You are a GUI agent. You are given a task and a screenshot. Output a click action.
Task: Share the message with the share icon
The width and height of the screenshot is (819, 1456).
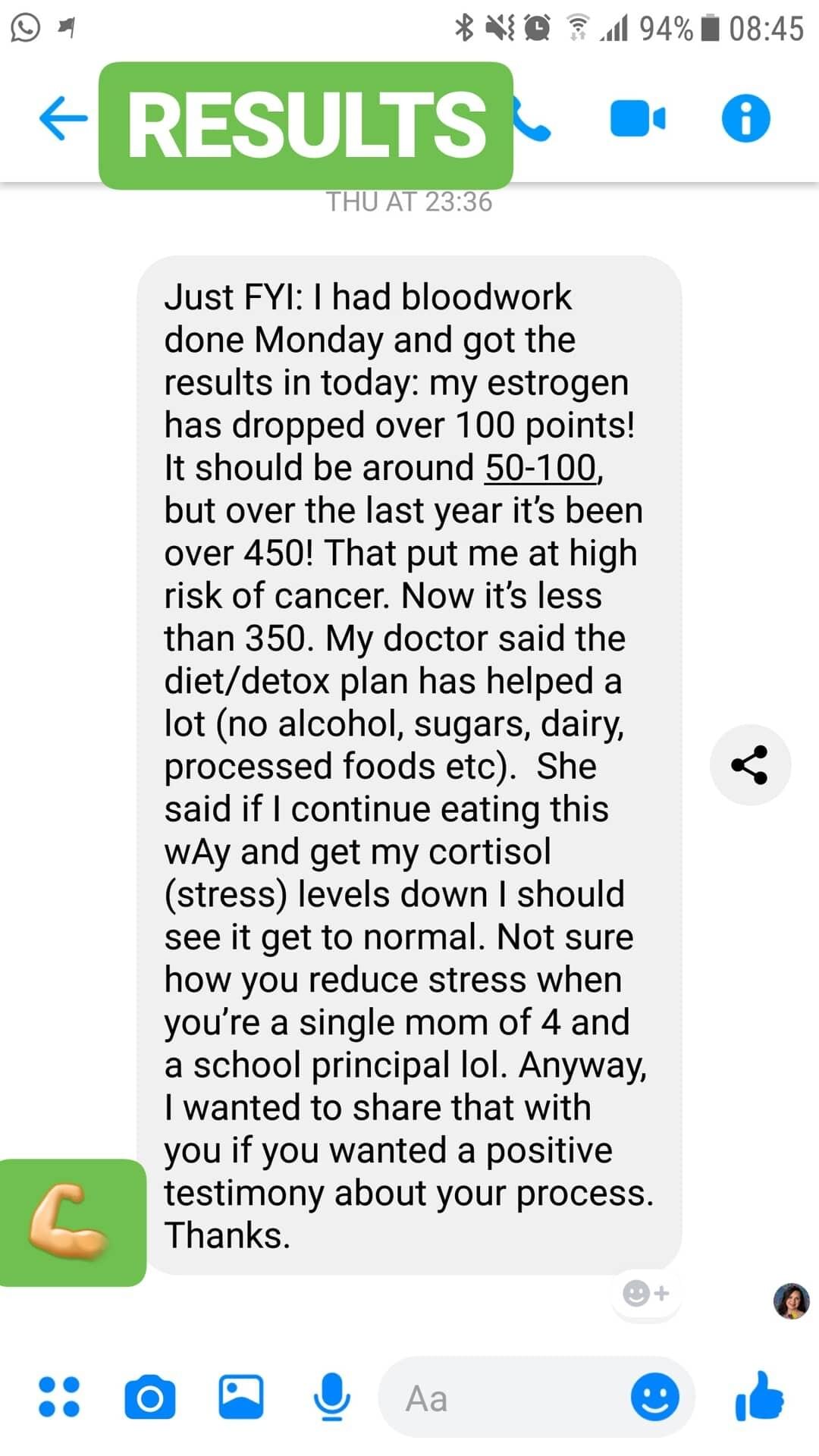tap(750, 764)
